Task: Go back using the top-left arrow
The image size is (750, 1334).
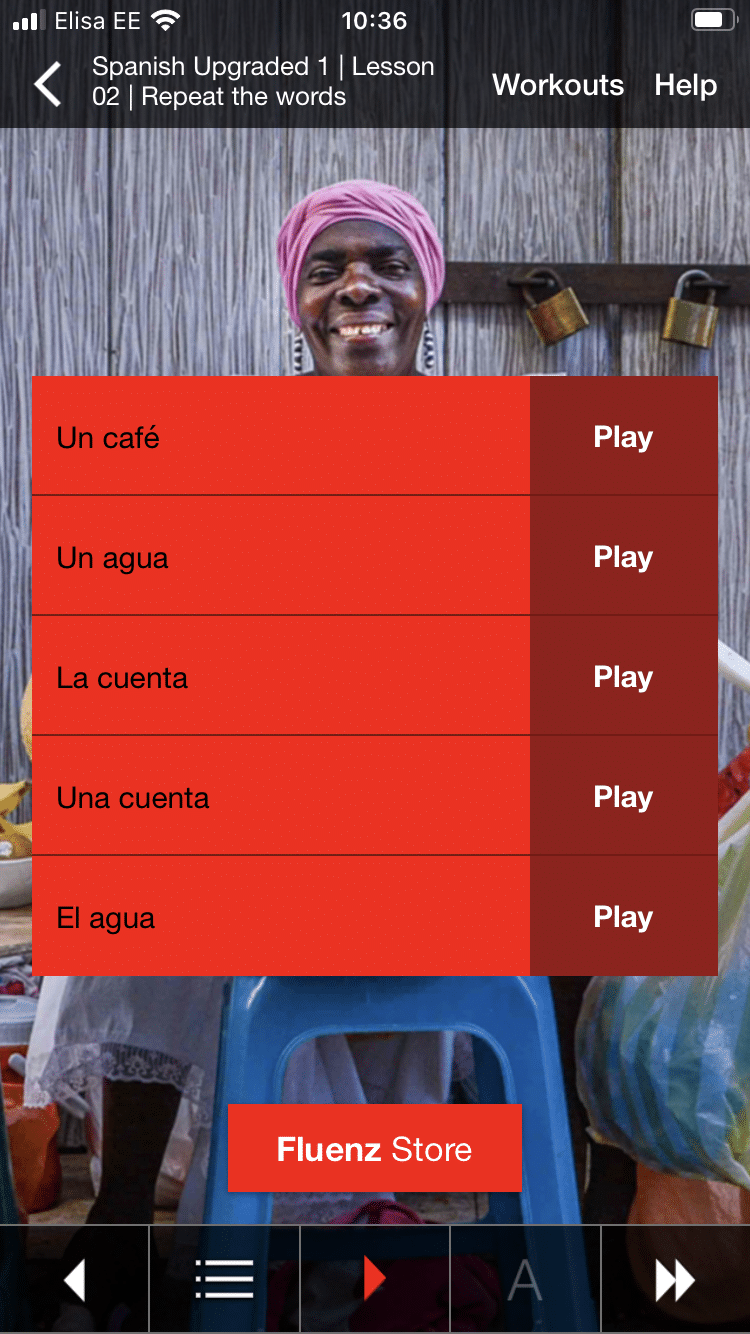Action: coord(48,84)
